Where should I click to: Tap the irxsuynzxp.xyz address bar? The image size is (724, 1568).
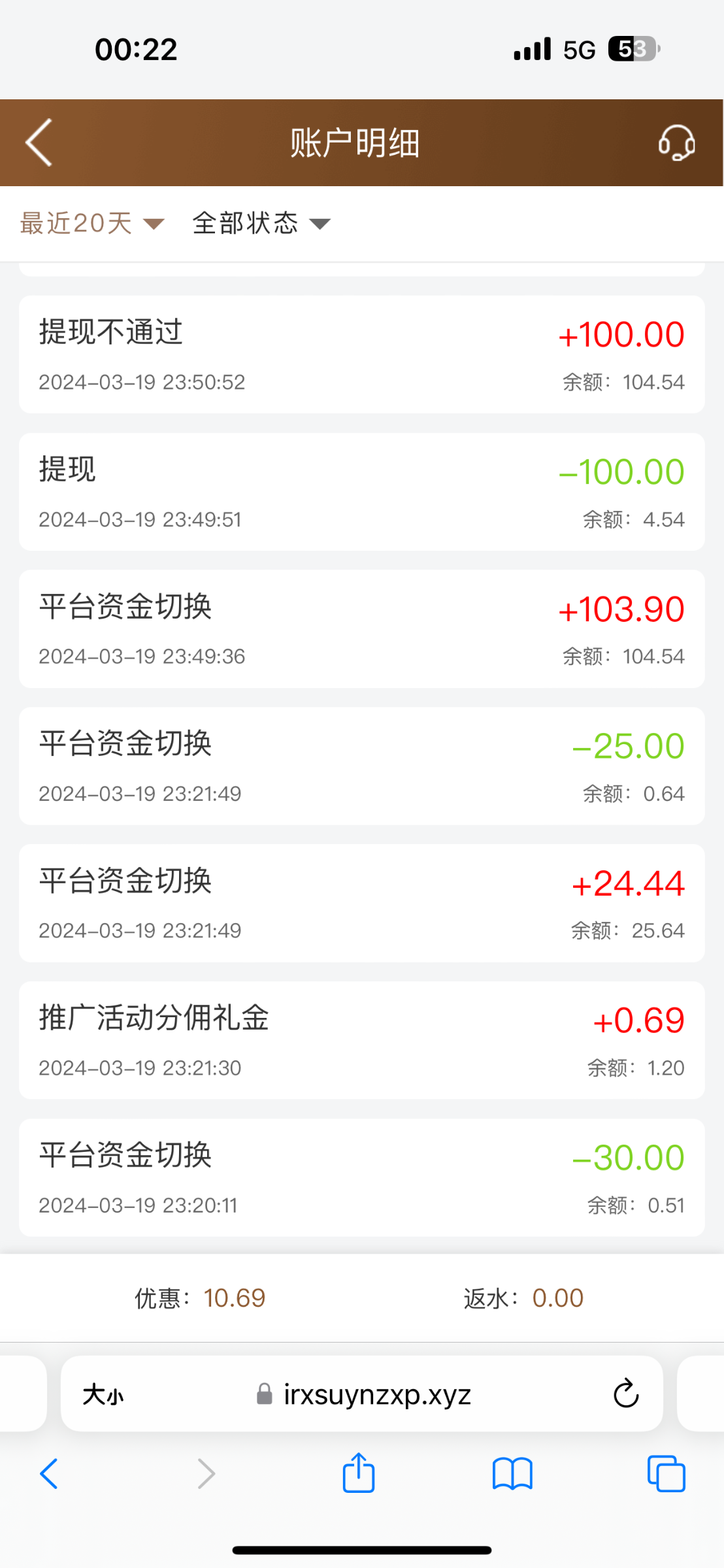pos(376,1395)
